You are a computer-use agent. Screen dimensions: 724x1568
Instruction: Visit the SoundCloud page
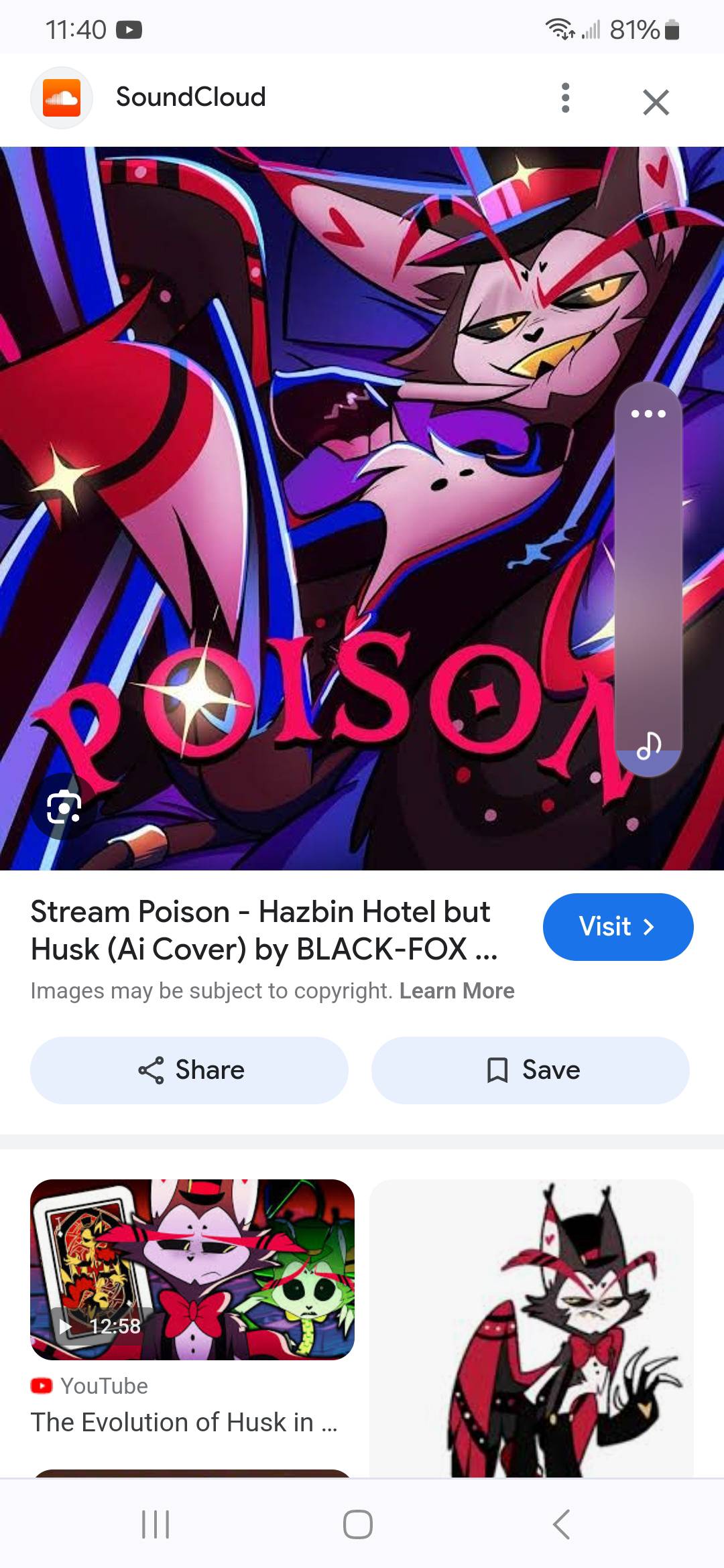[x=617, y=927]
